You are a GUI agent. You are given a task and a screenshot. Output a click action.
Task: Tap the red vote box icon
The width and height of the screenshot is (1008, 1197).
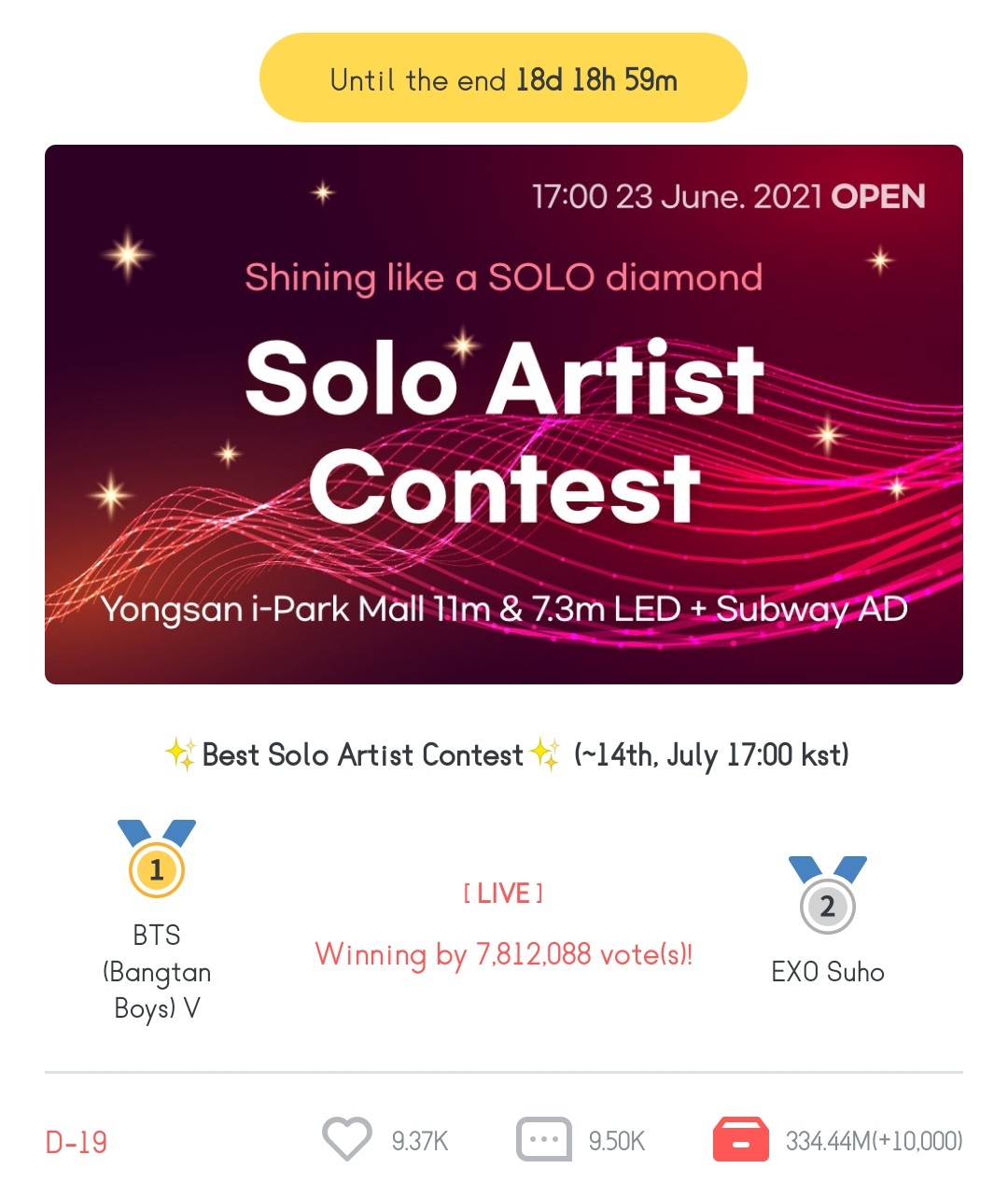[x=740, y=1140]
